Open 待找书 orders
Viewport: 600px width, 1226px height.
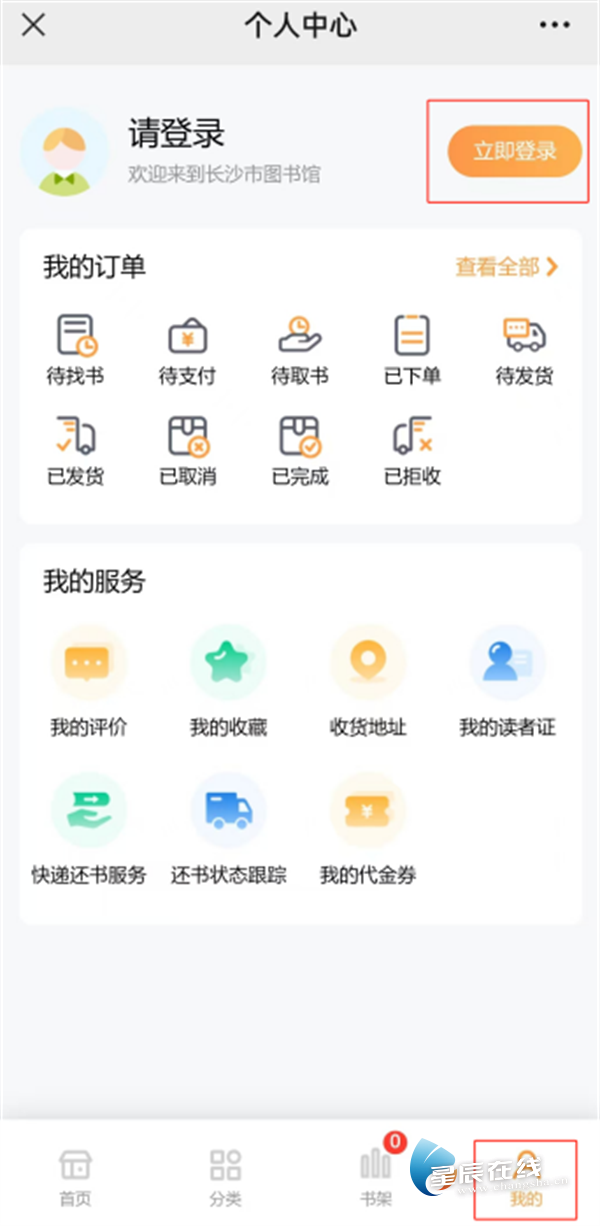(76, 349)
